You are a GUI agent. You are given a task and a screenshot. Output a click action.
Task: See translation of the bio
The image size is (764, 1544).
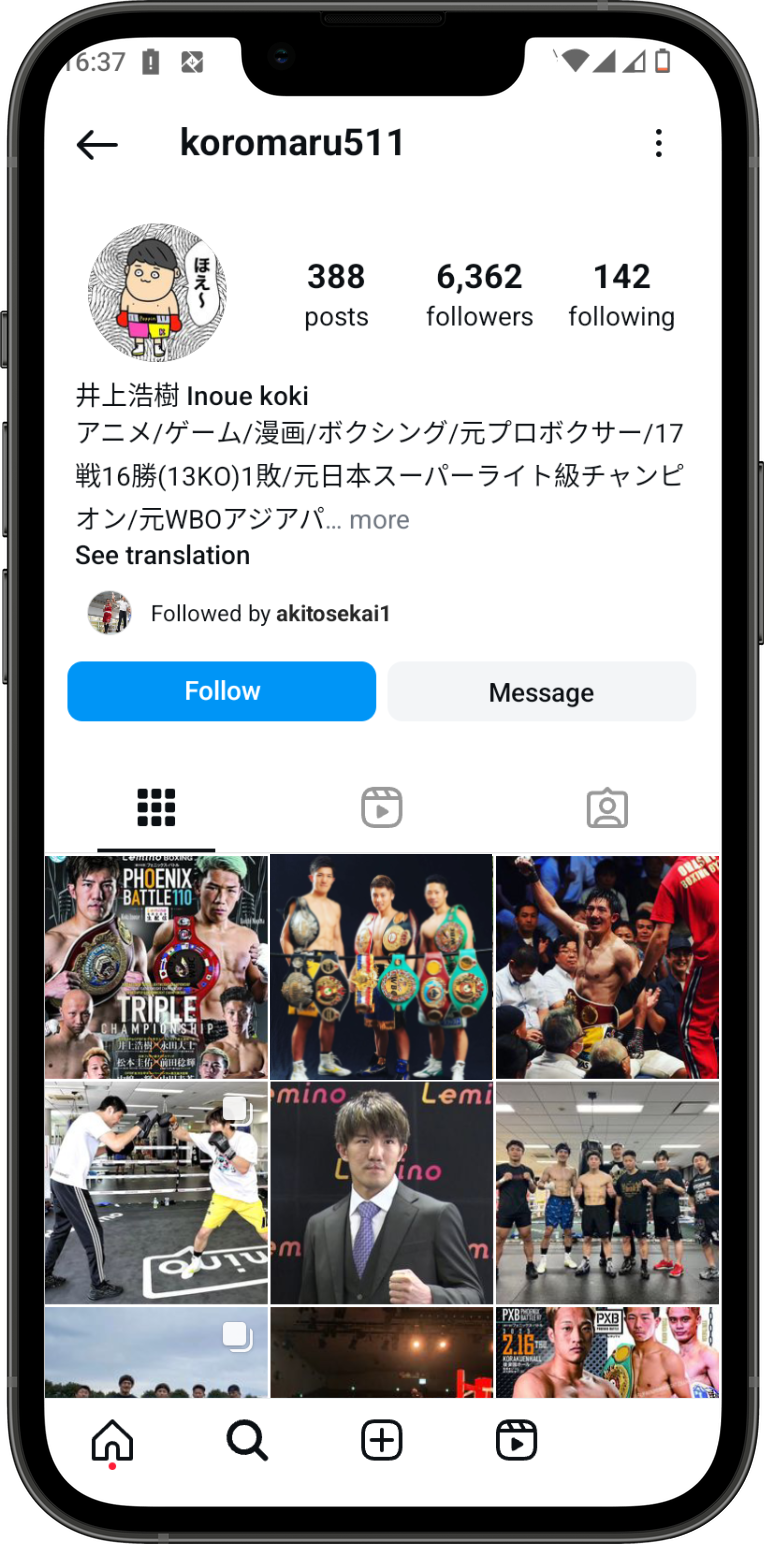[162, 555]
